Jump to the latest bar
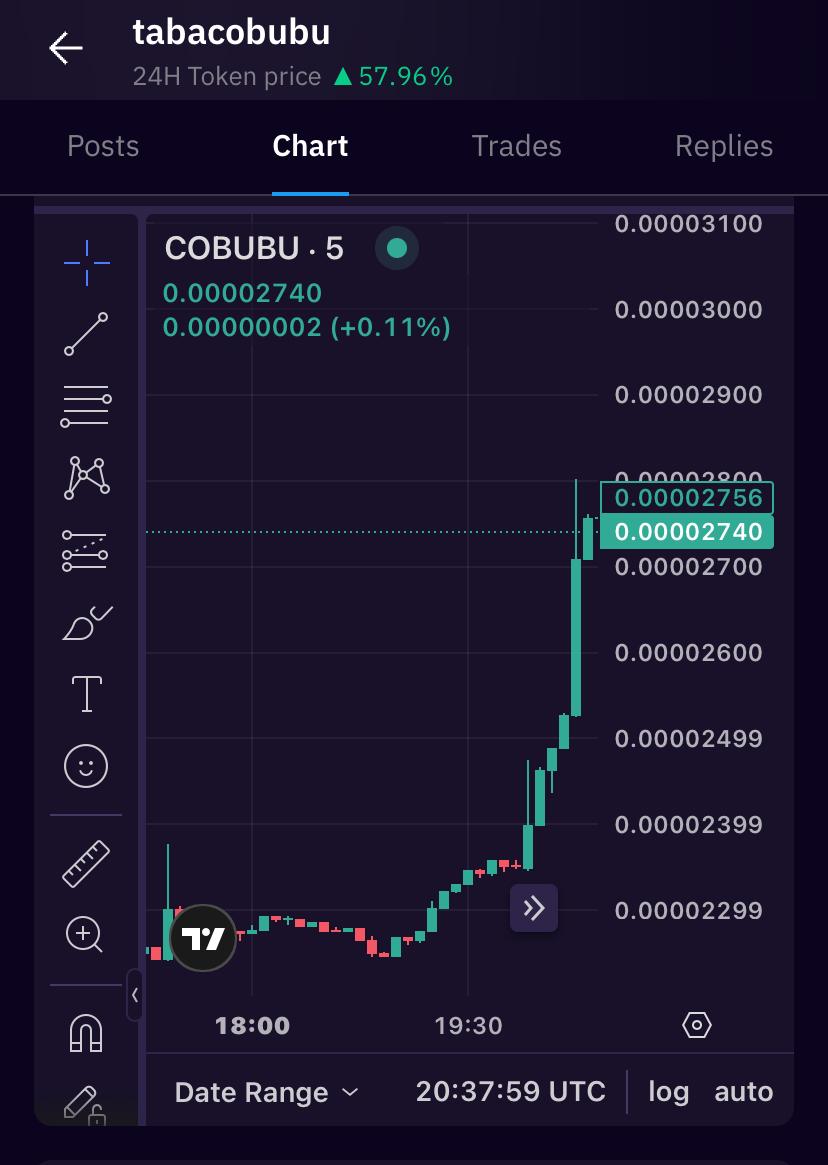 tap(534, 908)
